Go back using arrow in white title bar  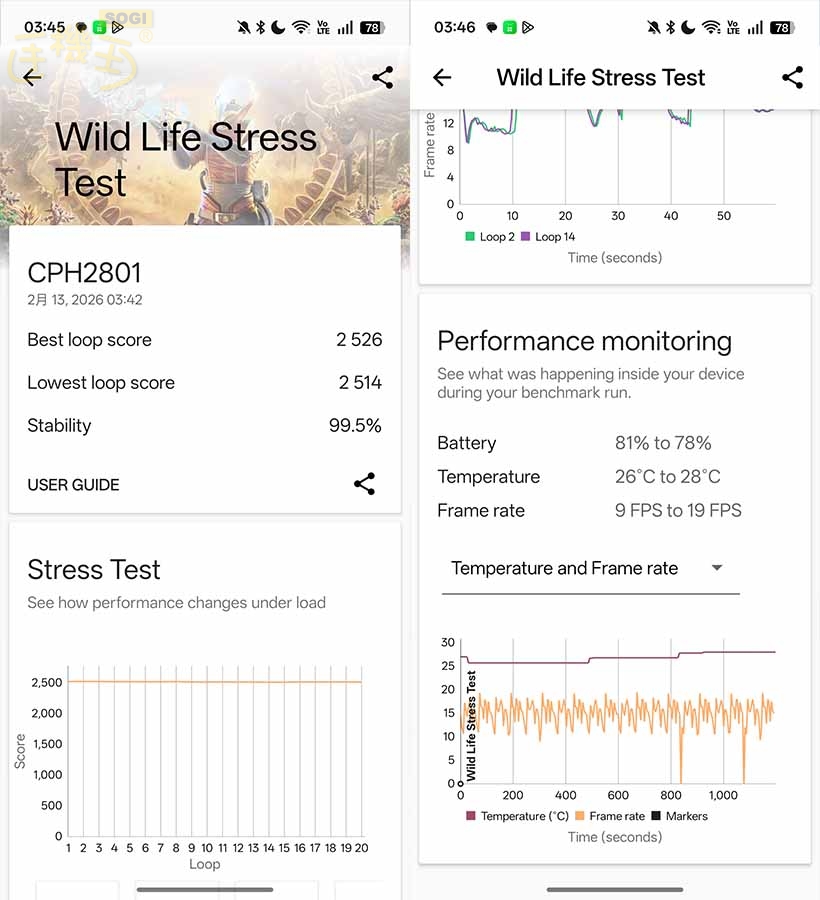(442, 78)
